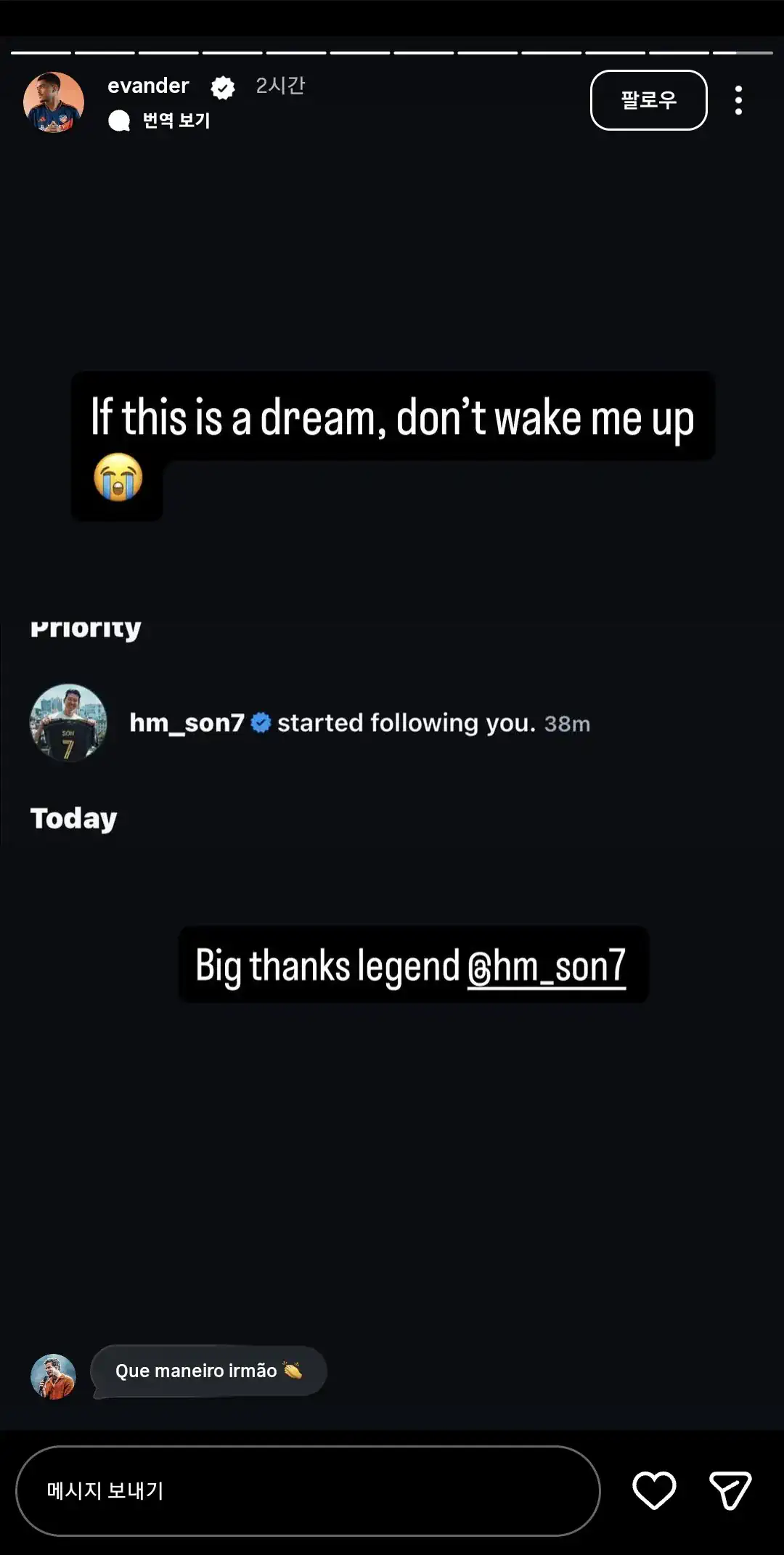The width and height of the screenshot is (784, 1555).
Task: Open the 'Que maneiro irmão' comment bubble
Action: pyautogui.click(x=208, y=1371)
